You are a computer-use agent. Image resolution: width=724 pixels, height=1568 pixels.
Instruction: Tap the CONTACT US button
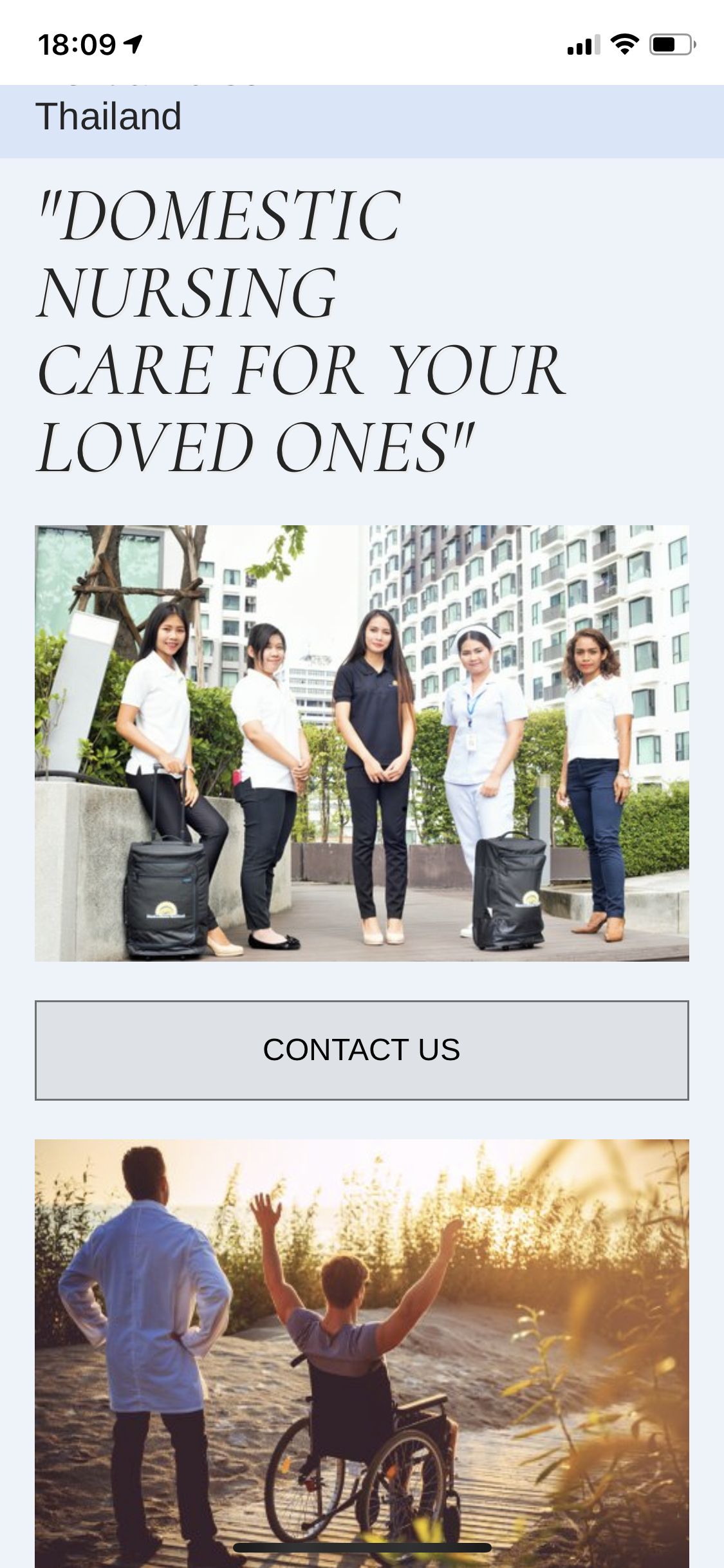[x=362, y=1050]
